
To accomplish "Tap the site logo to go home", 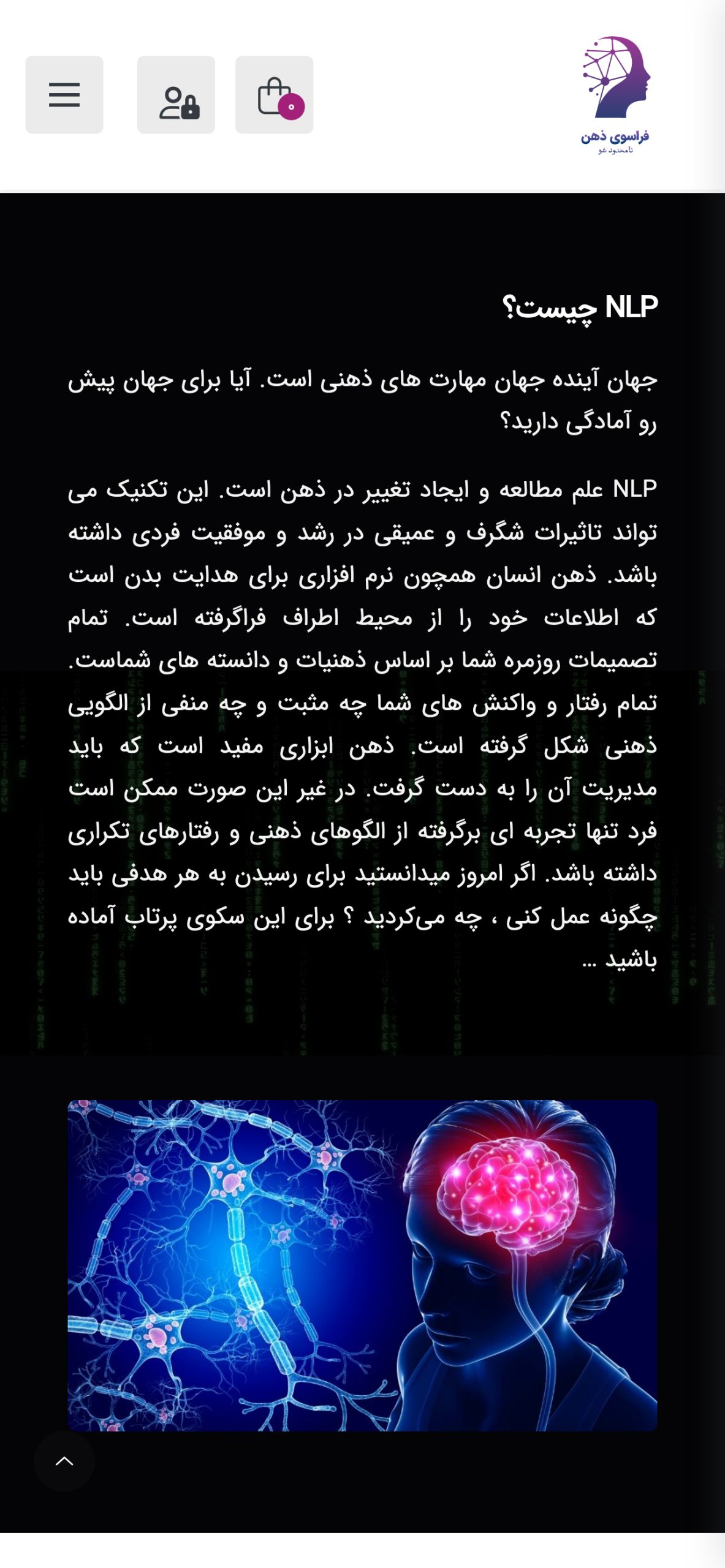I will [616, 96].
